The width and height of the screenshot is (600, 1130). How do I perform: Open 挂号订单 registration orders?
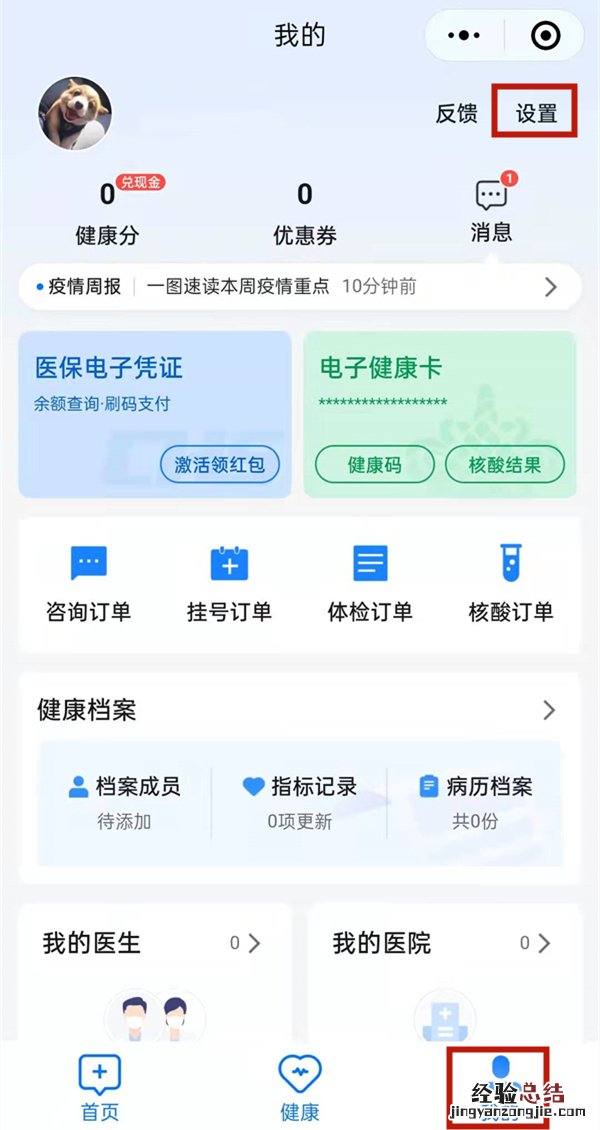coord(229,583)
